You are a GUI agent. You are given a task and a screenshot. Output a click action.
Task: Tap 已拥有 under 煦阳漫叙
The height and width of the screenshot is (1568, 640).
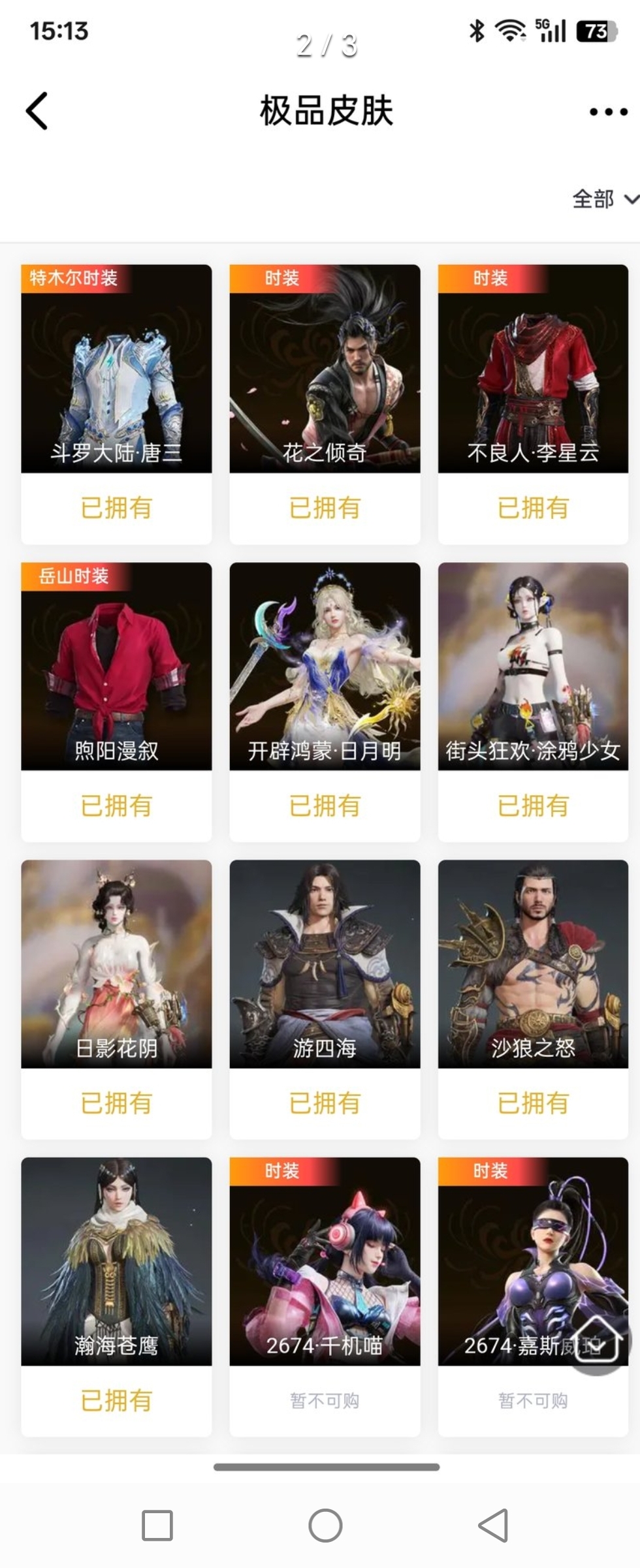pyautogui.click(x=116, y=806)
